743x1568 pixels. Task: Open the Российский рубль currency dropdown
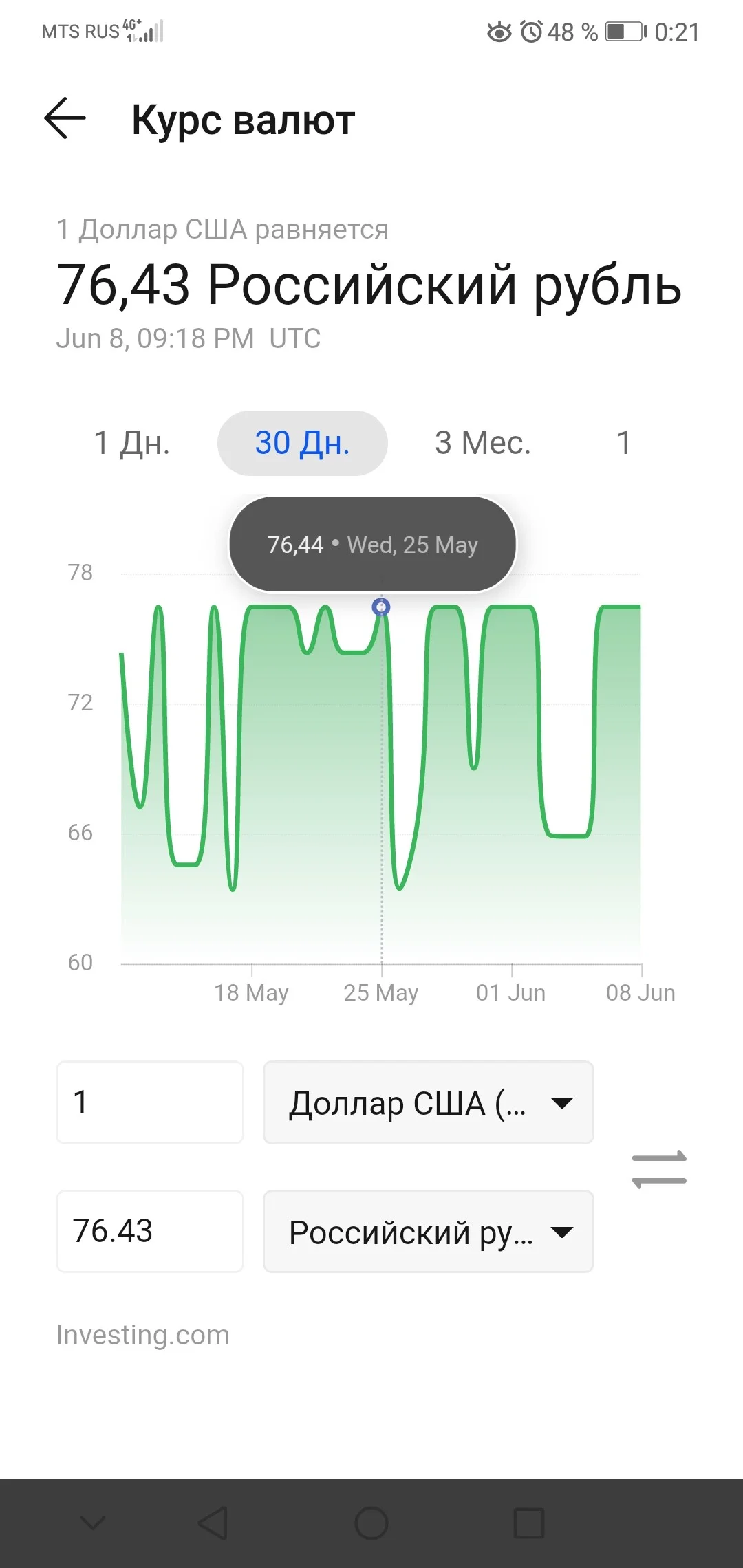click(429, 1231)
